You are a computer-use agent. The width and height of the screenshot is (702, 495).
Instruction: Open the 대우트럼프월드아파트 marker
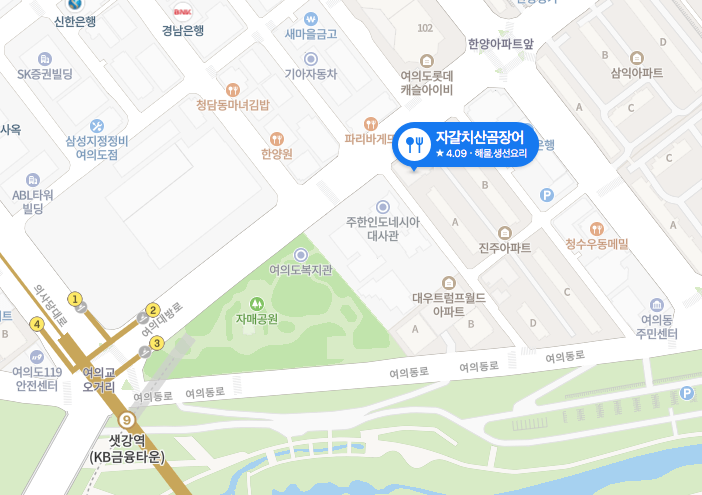448,282
